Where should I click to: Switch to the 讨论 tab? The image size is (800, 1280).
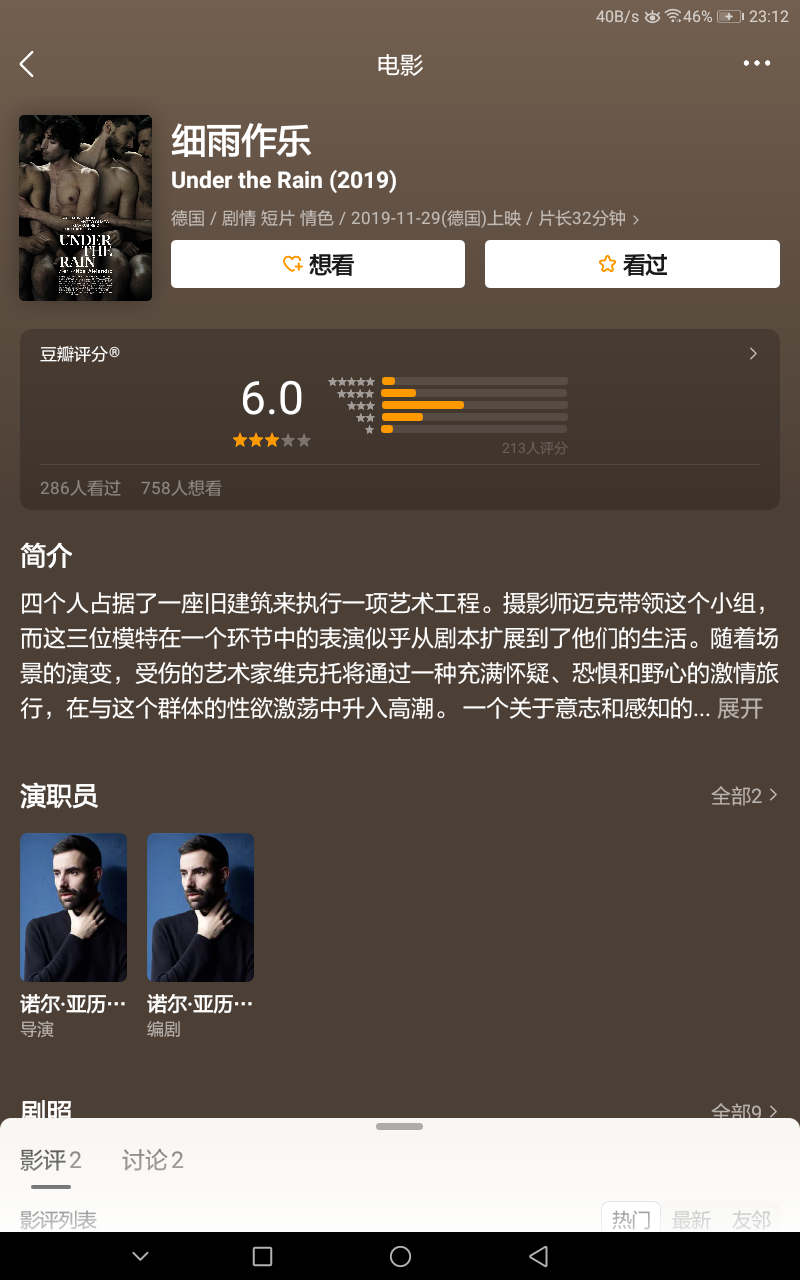(153, 1160)
